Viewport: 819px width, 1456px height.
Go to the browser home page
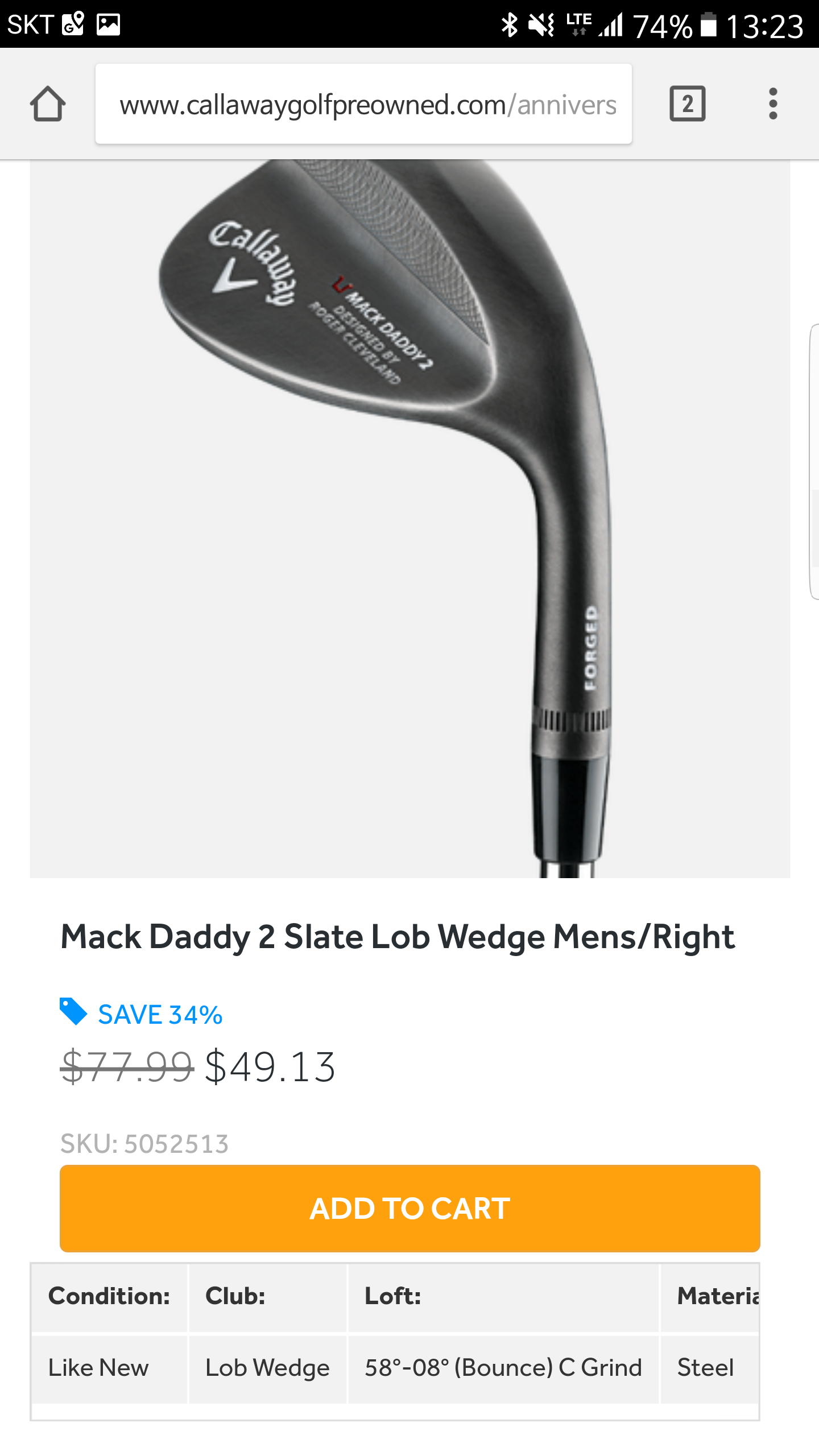[48, 104]
